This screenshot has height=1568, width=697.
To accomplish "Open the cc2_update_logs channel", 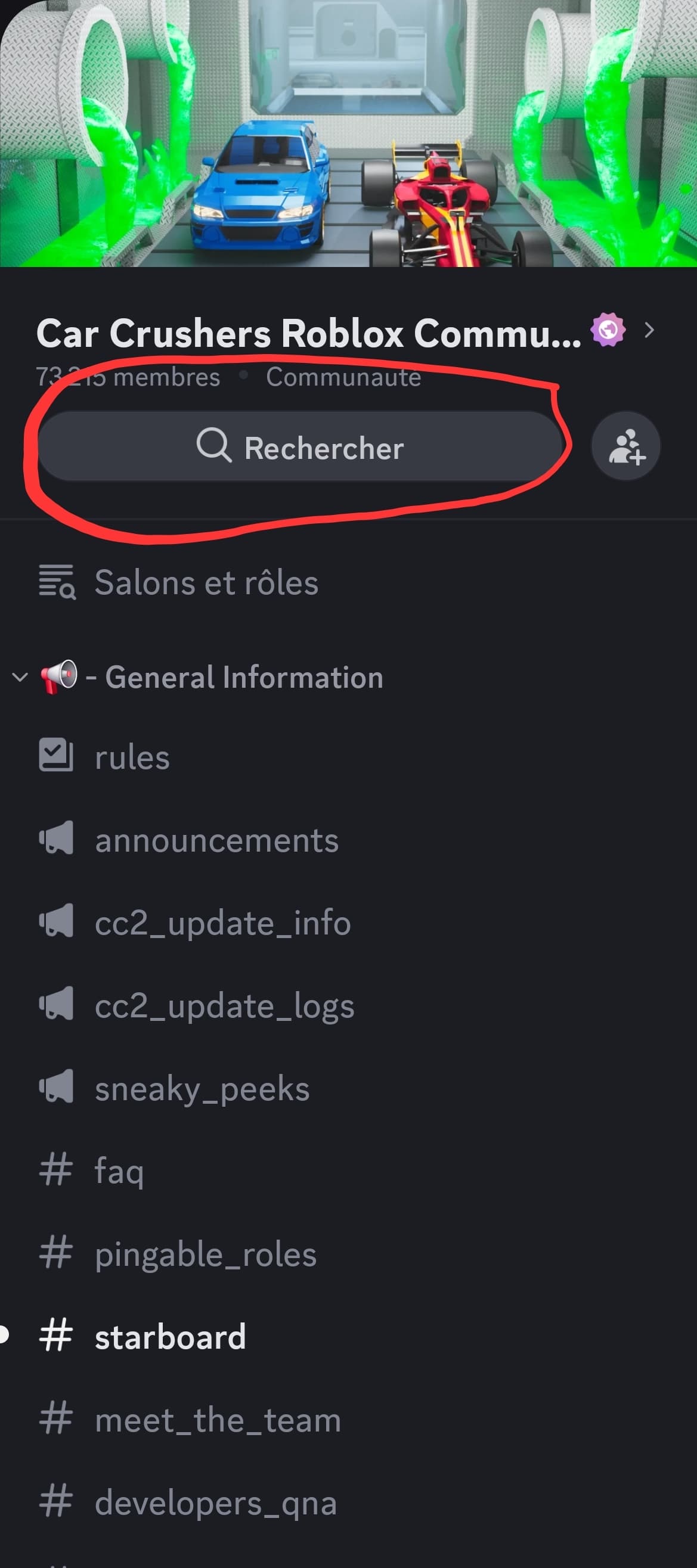I will point(348,1005).
